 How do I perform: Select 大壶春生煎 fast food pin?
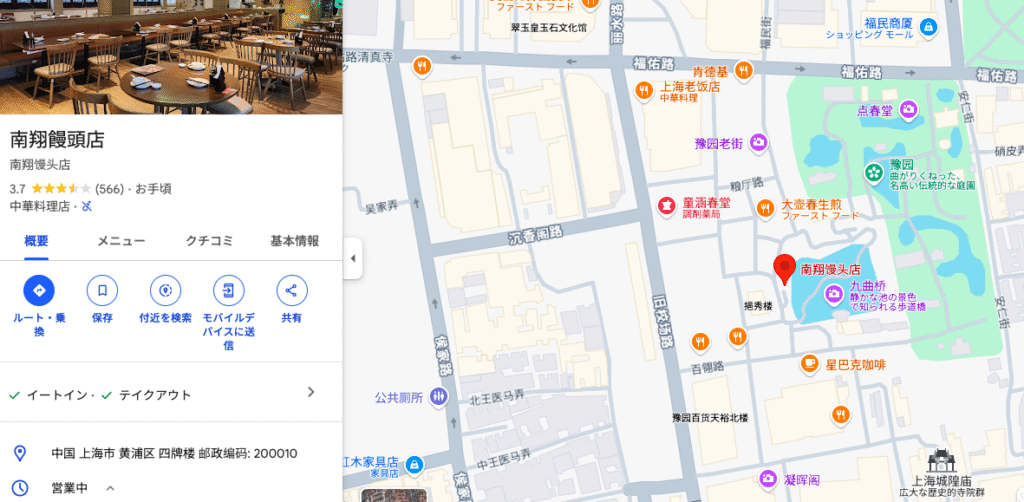[x=765, y=208]
